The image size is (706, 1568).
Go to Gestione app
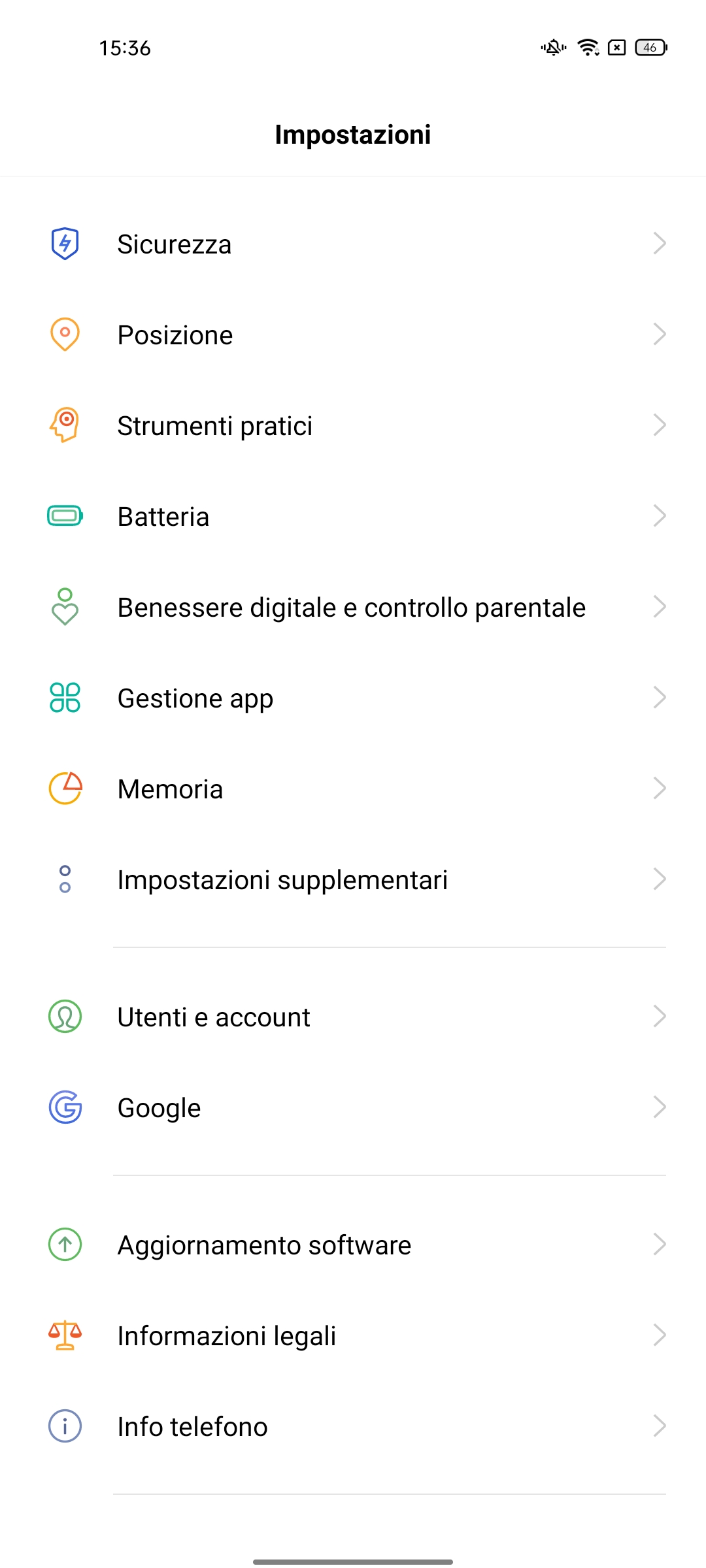coord(353,698)
